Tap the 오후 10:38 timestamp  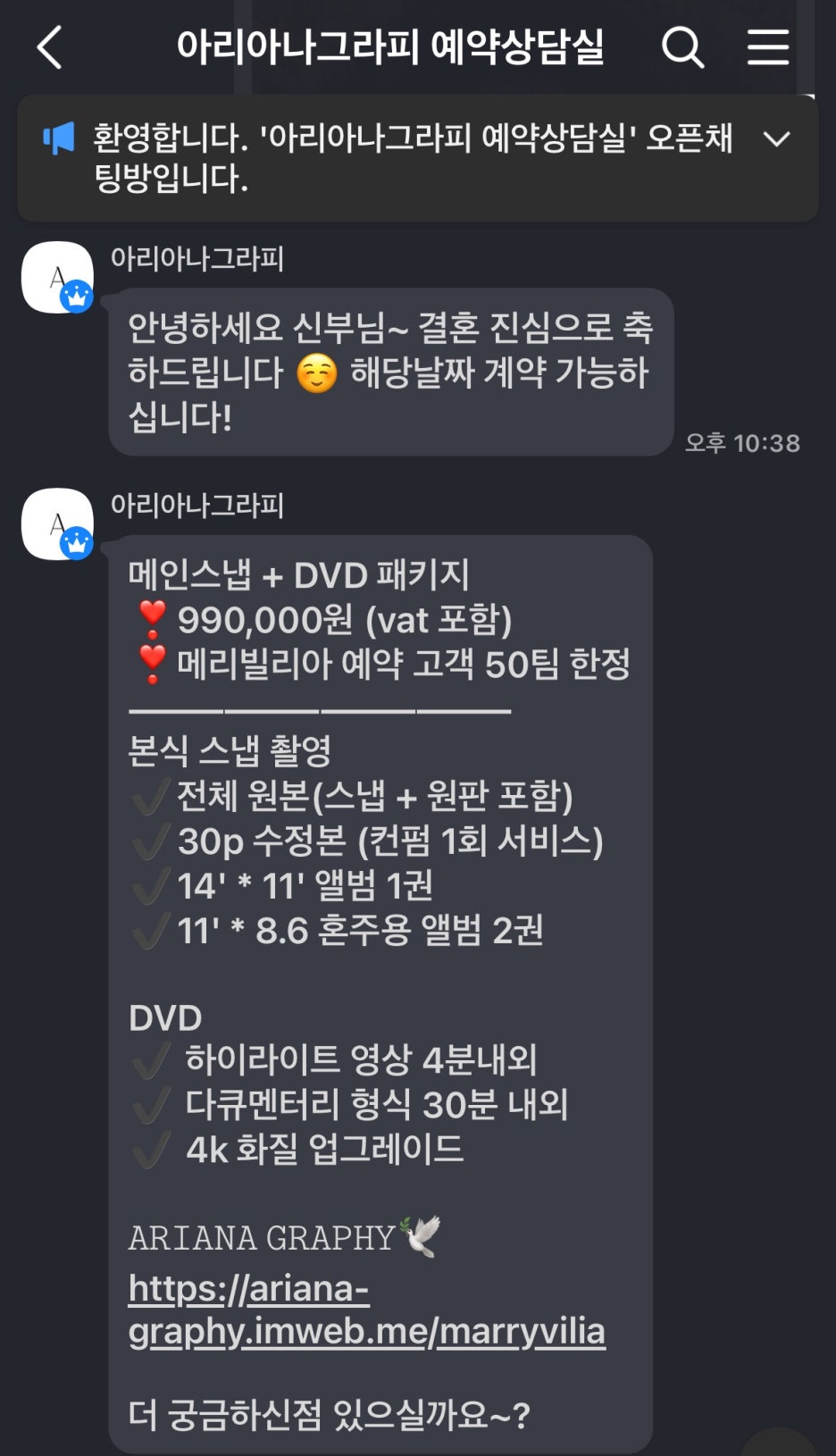744,441
